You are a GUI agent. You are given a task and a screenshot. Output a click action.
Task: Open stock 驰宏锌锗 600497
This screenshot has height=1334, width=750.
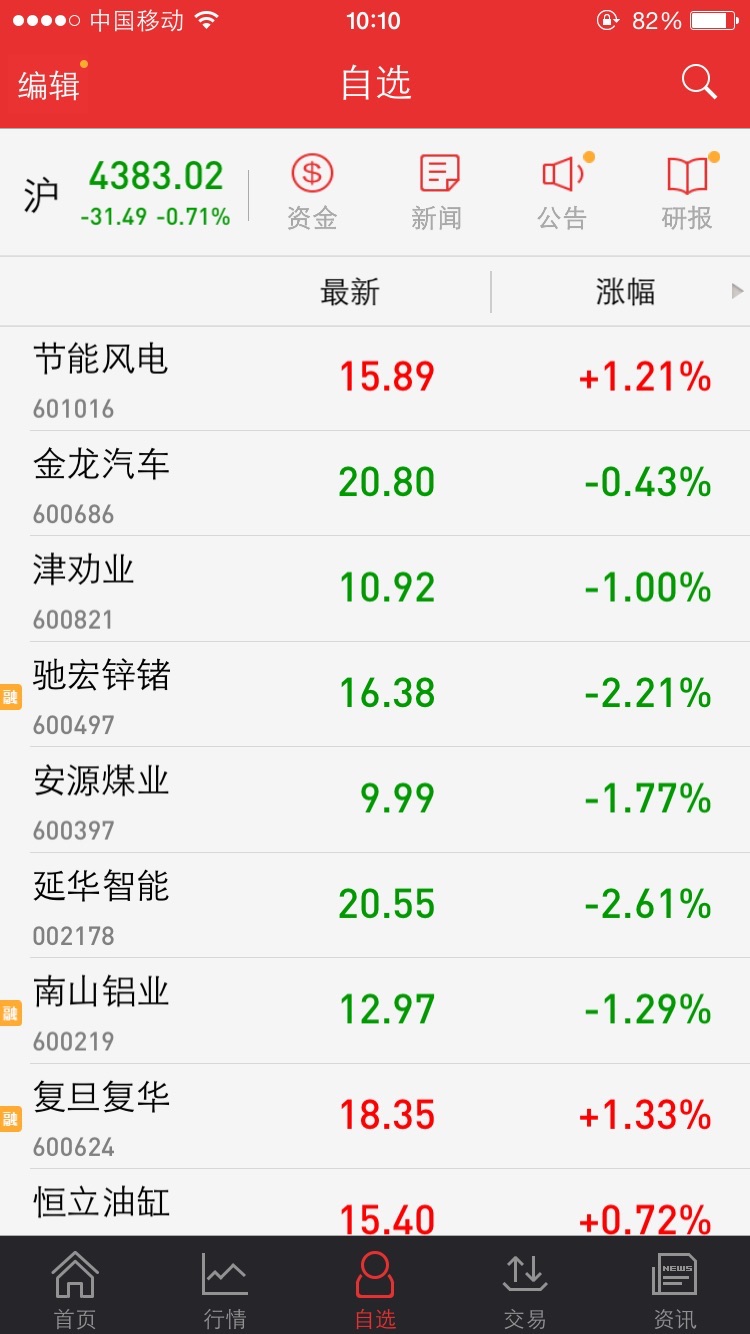coord(375,695)
